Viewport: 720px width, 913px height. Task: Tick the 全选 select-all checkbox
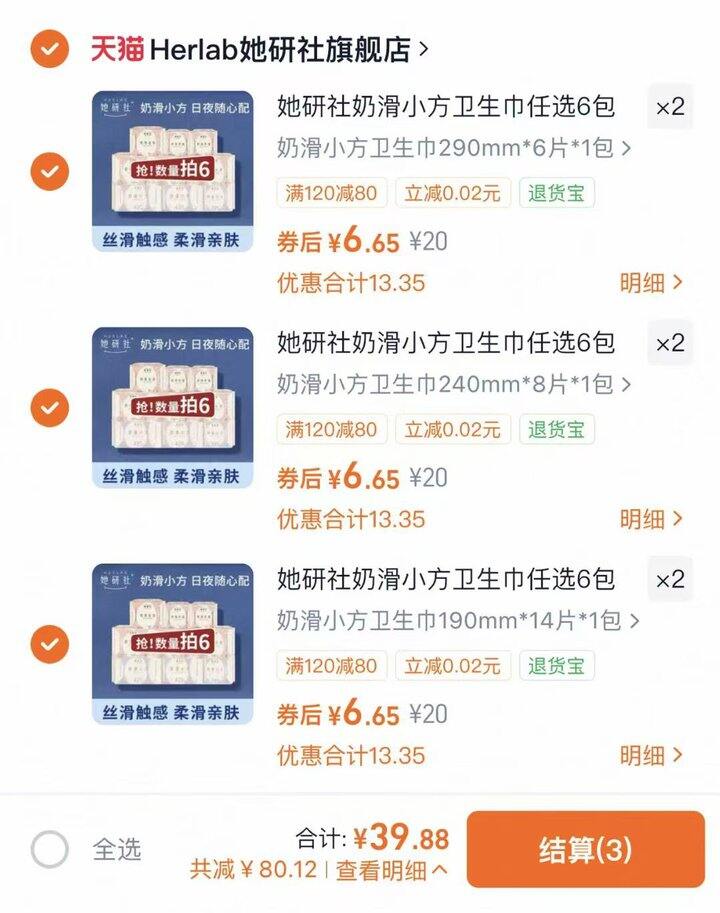[50, 850]
